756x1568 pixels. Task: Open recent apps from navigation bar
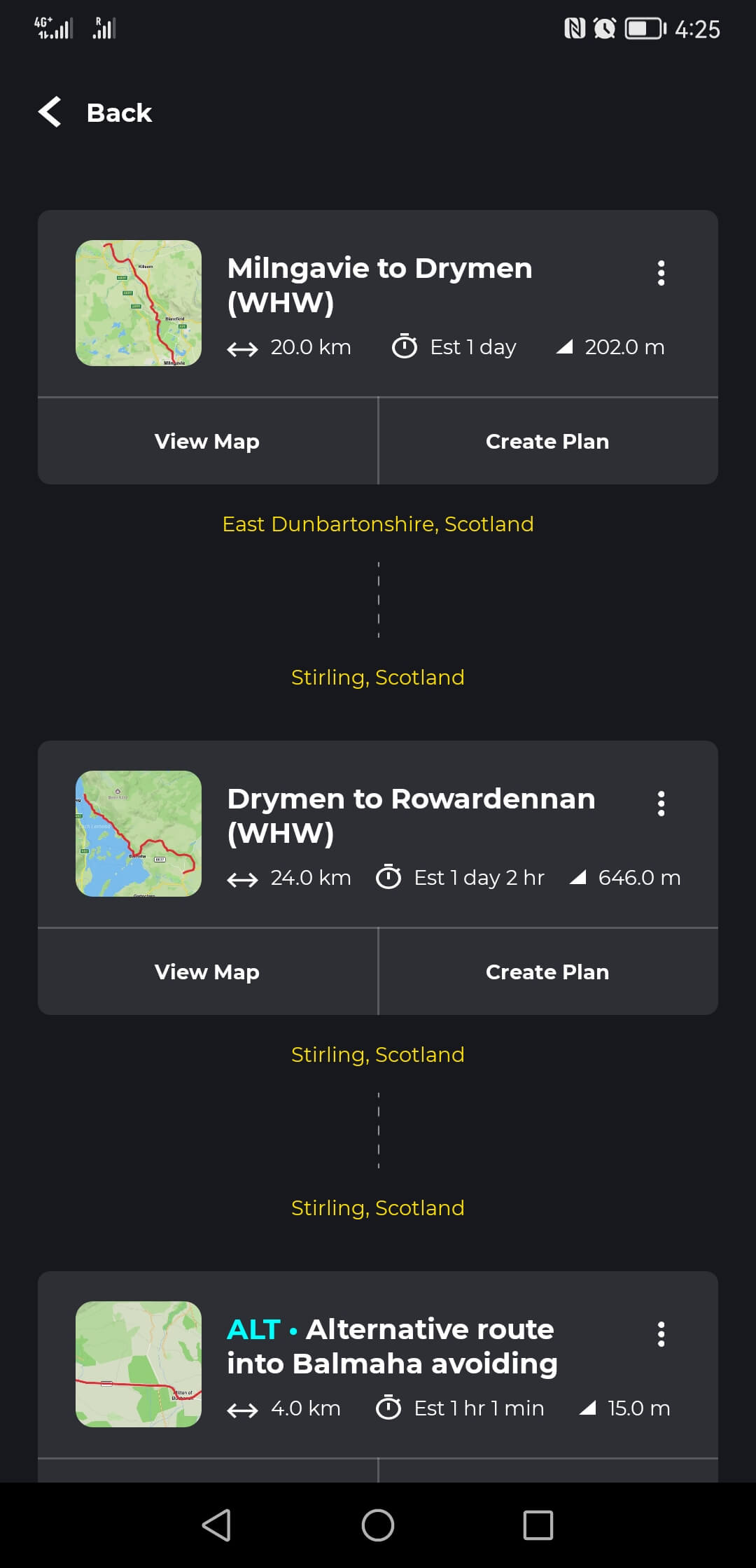[x=538, y=1525]
